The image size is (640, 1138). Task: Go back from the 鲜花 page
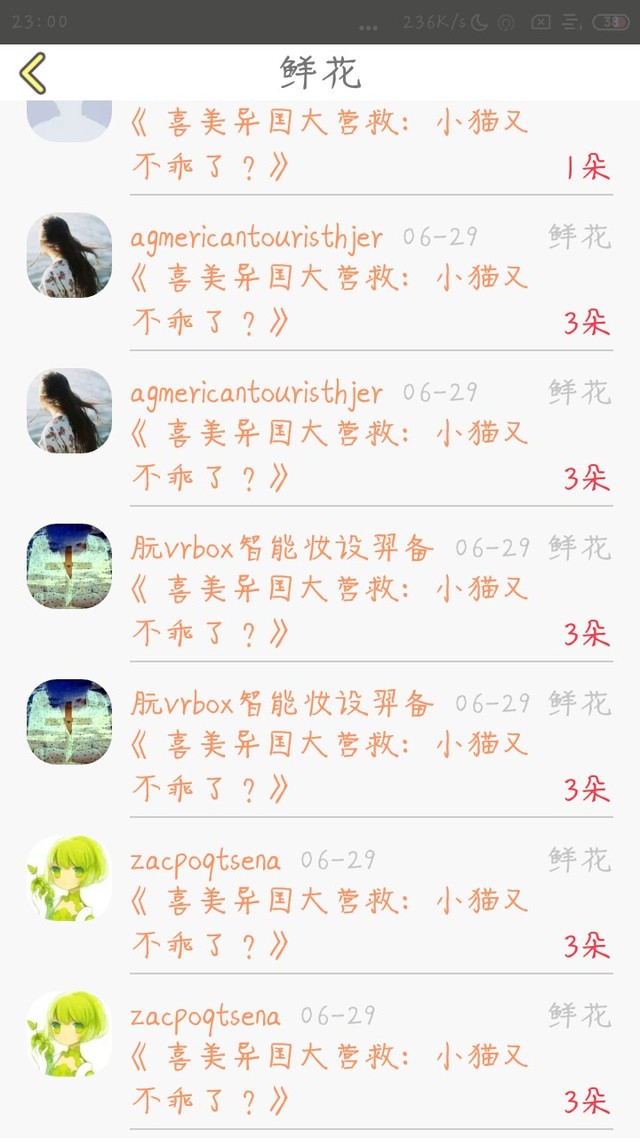[33, 73]
